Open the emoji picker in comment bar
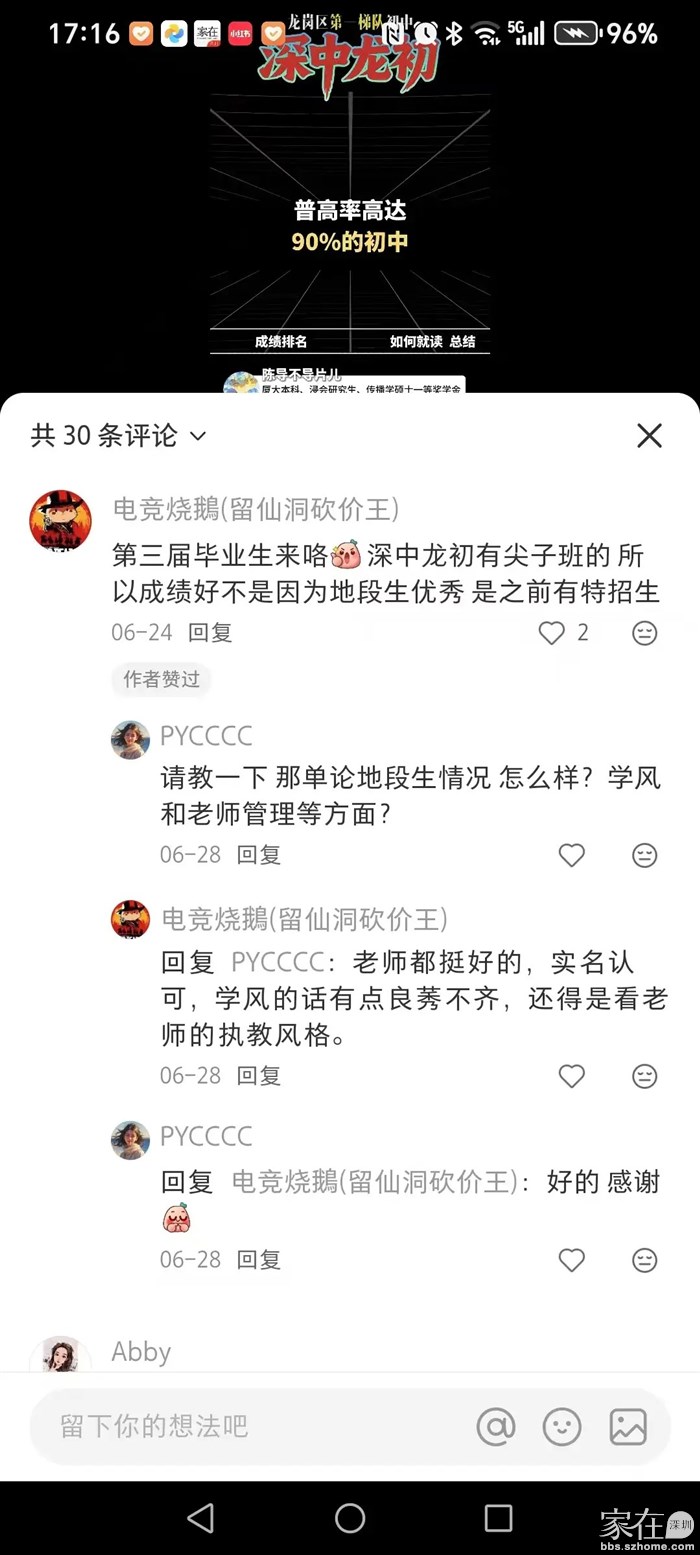The height and width of the screenshot is (1555, 700). 562,1426
